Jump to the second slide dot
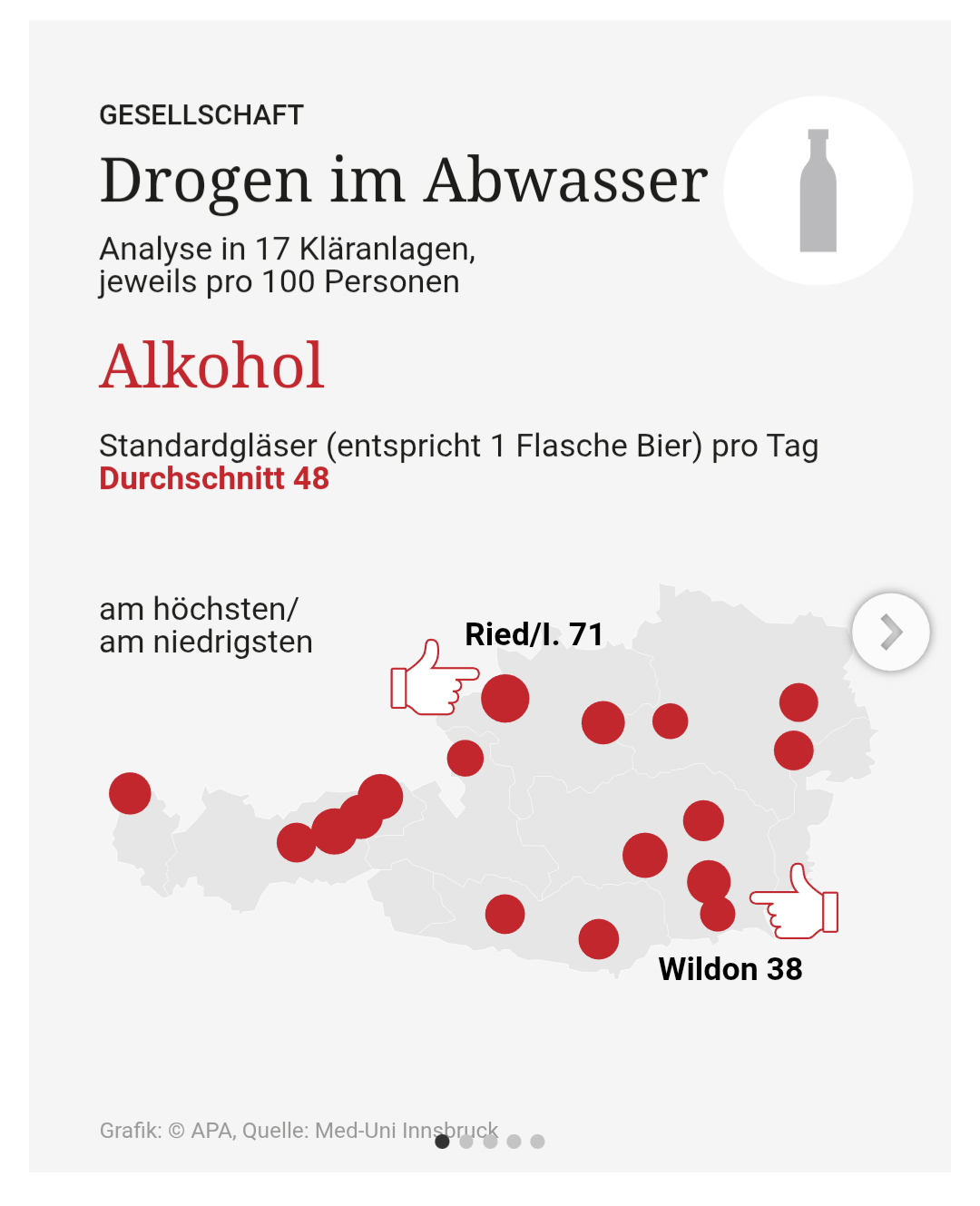Image resolution: width=980 pixels, height=1206 pixels. 466,1142
